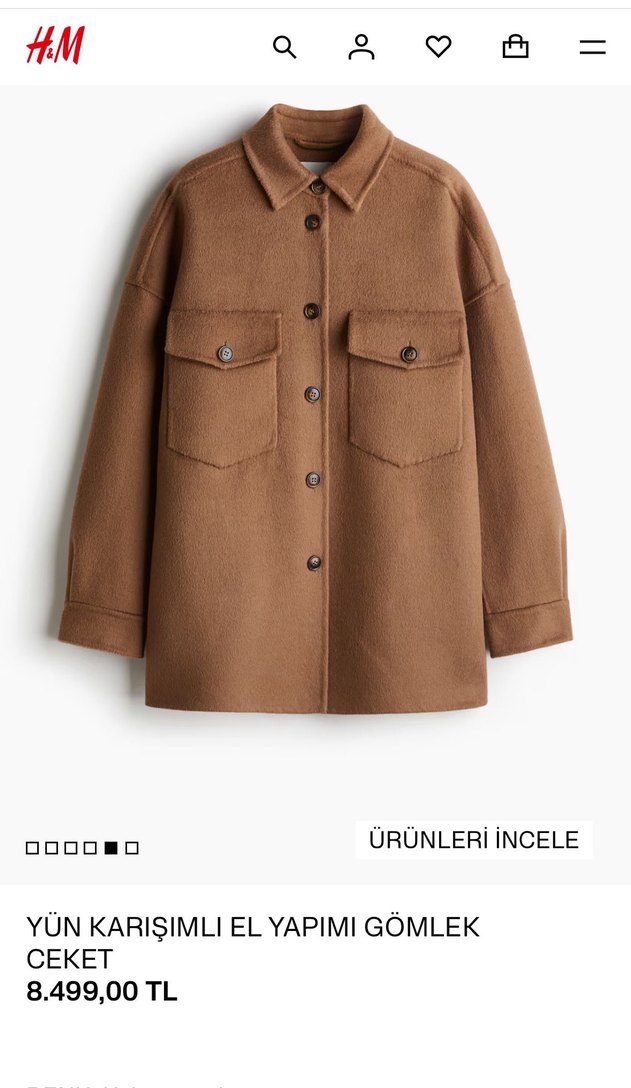The height and width of the screenshot is (1088, 631).
Task: View favorites via the heart icon
Action: pyautogui.click(x=438, y=47)
